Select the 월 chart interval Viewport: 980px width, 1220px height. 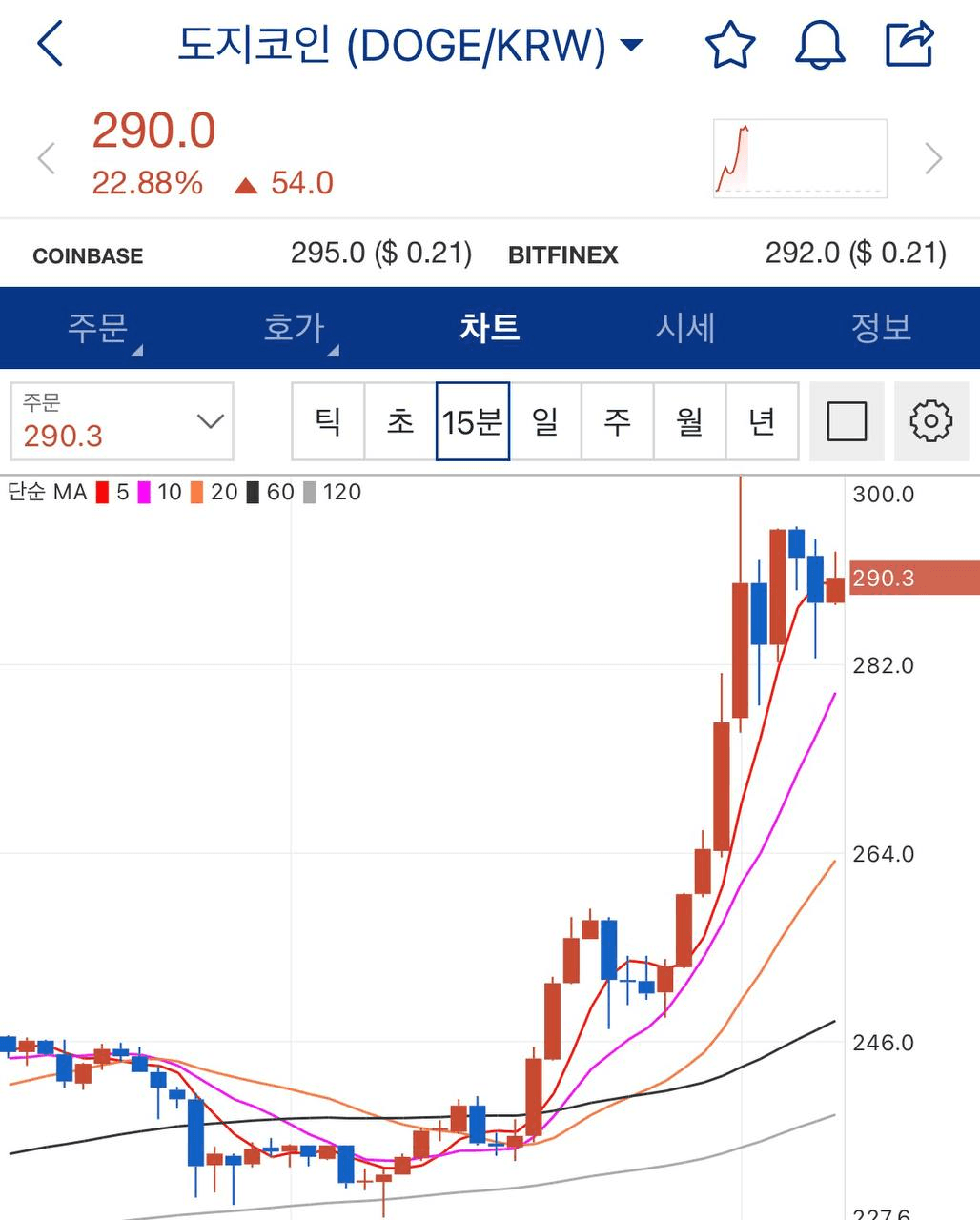pyautogui.click(x=690, y=421)
